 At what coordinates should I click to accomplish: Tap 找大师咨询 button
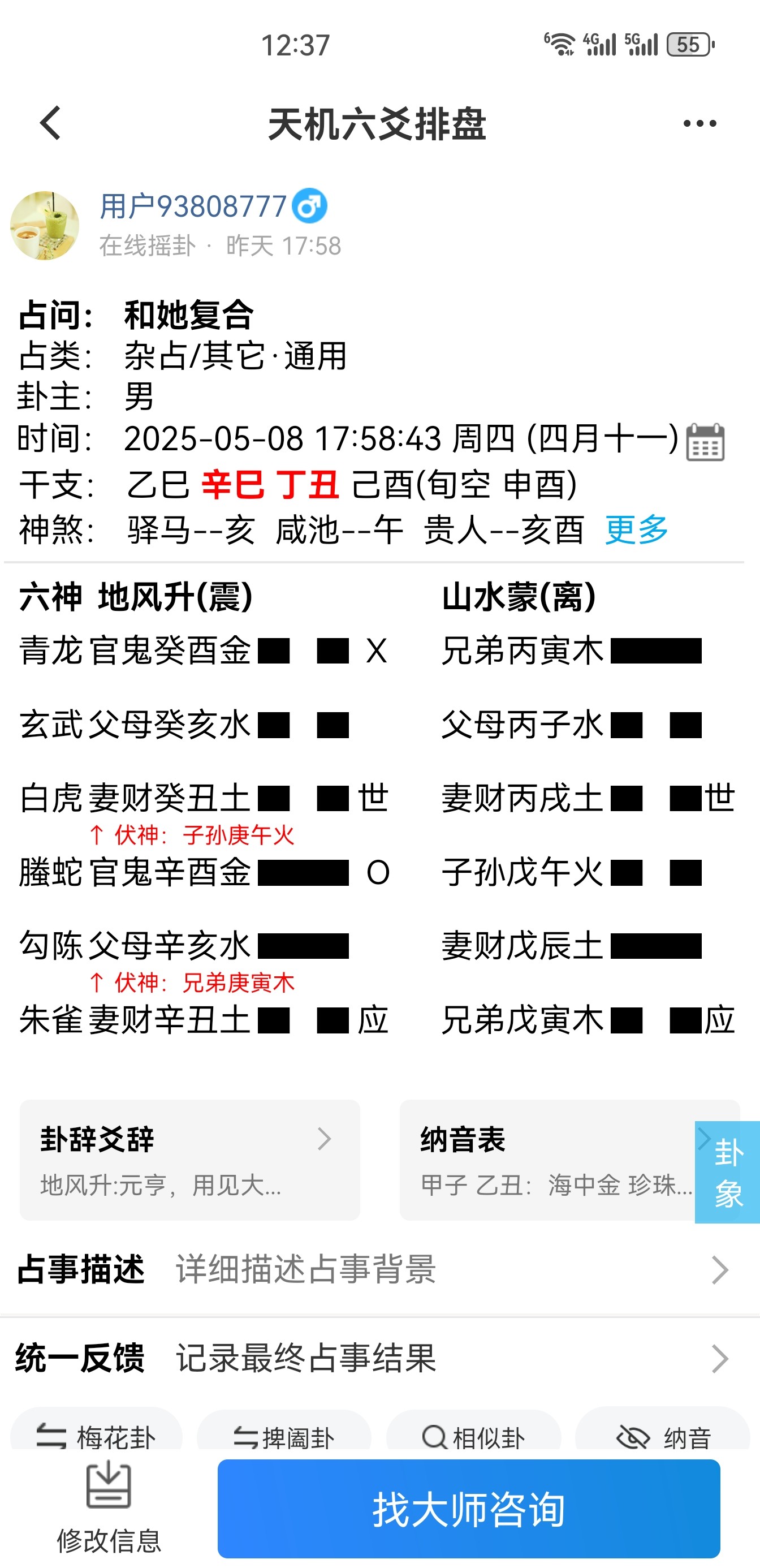pyautogui.click(x=469, y=1509)
